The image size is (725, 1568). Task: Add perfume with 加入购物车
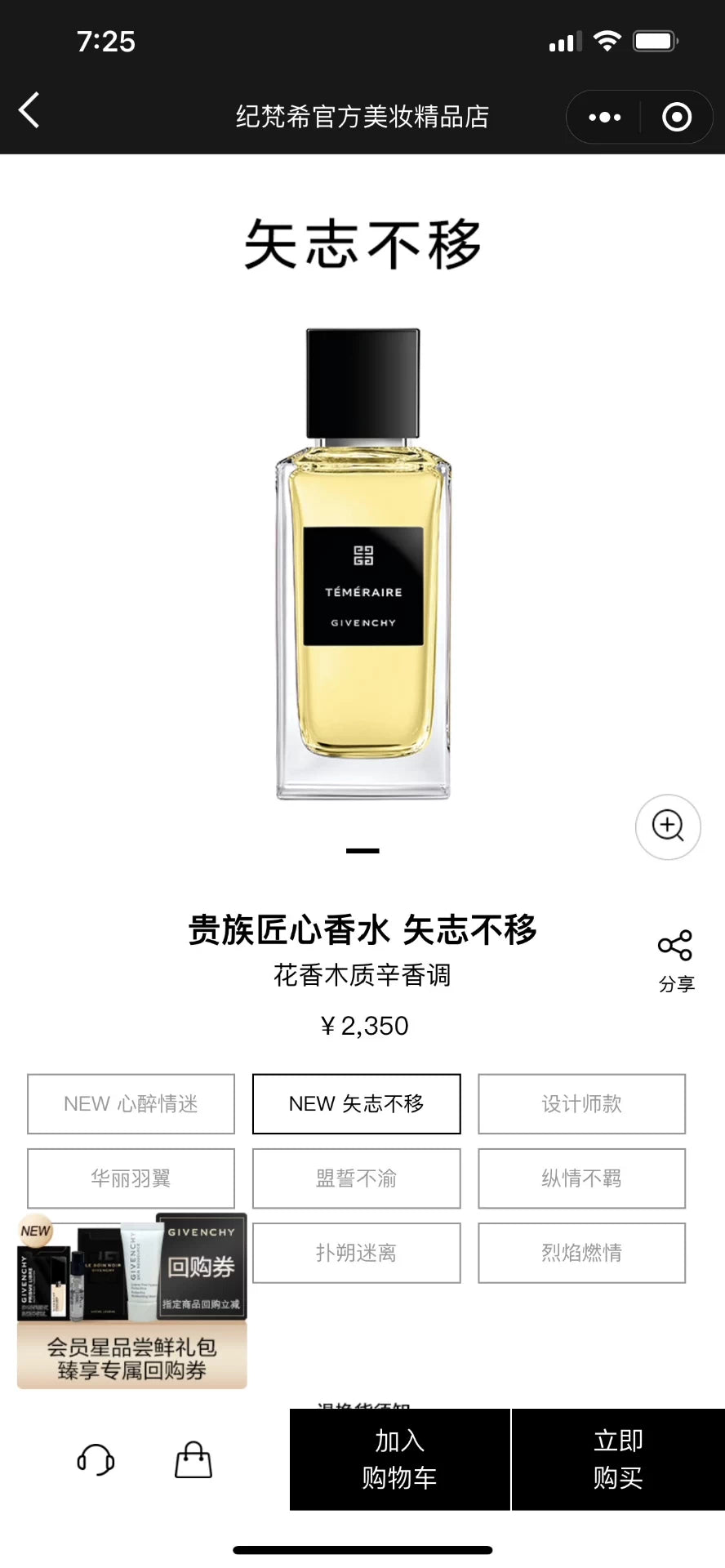[400, 1459]
